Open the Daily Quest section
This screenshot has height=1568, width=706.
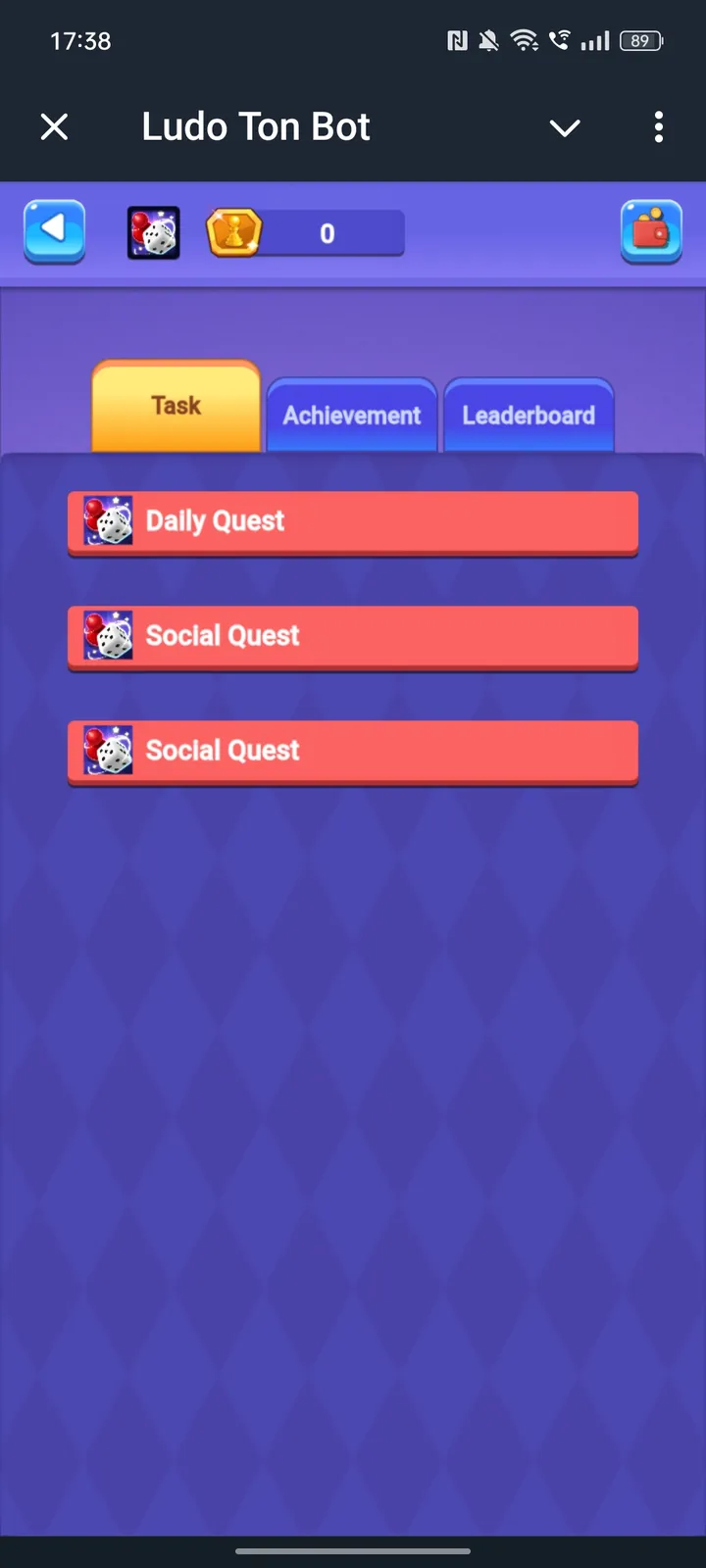tap(353, 521)
